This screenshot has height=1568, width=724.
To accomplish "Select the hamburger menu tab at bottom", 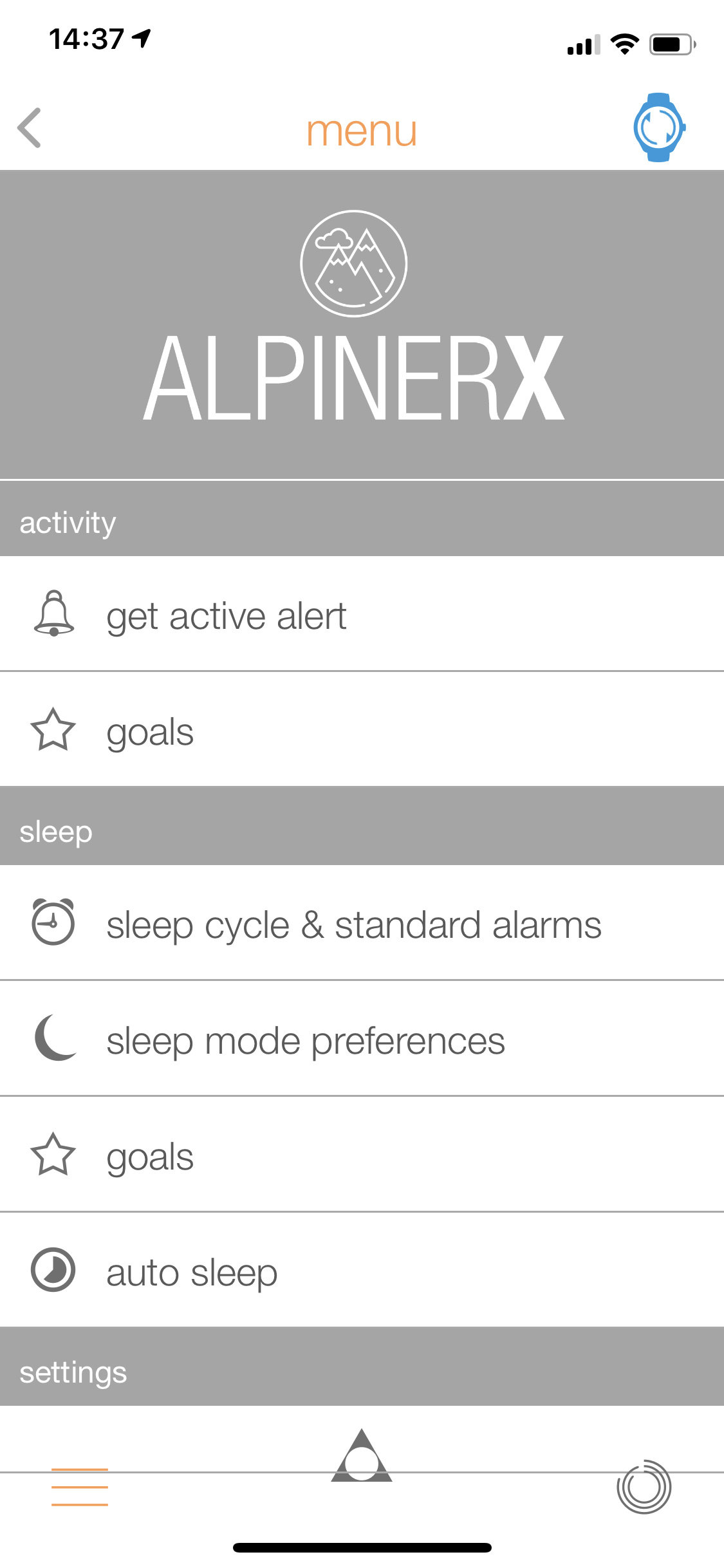I will click(x=80, y=1487).
